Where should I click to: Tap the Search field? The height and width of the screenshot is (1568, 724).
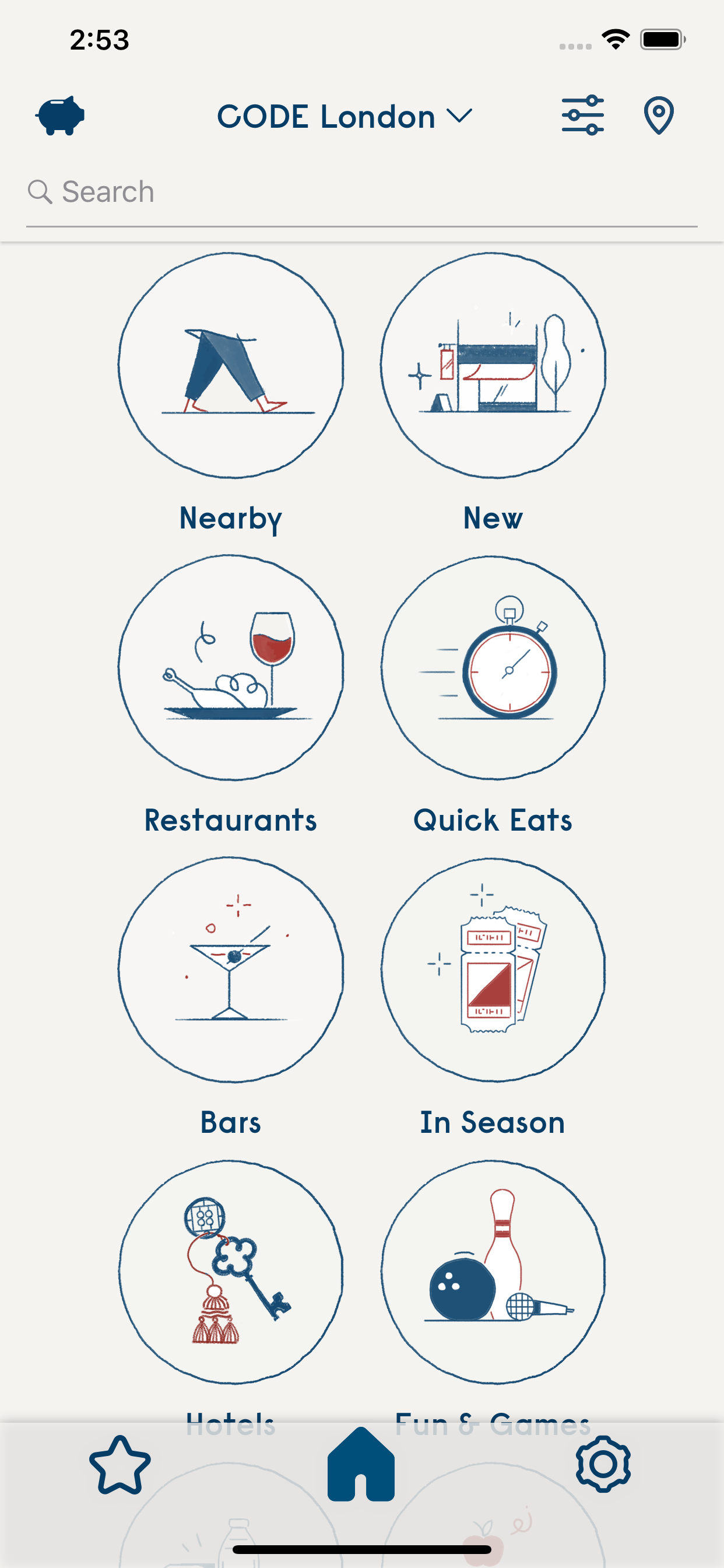(x=361, y=192)
